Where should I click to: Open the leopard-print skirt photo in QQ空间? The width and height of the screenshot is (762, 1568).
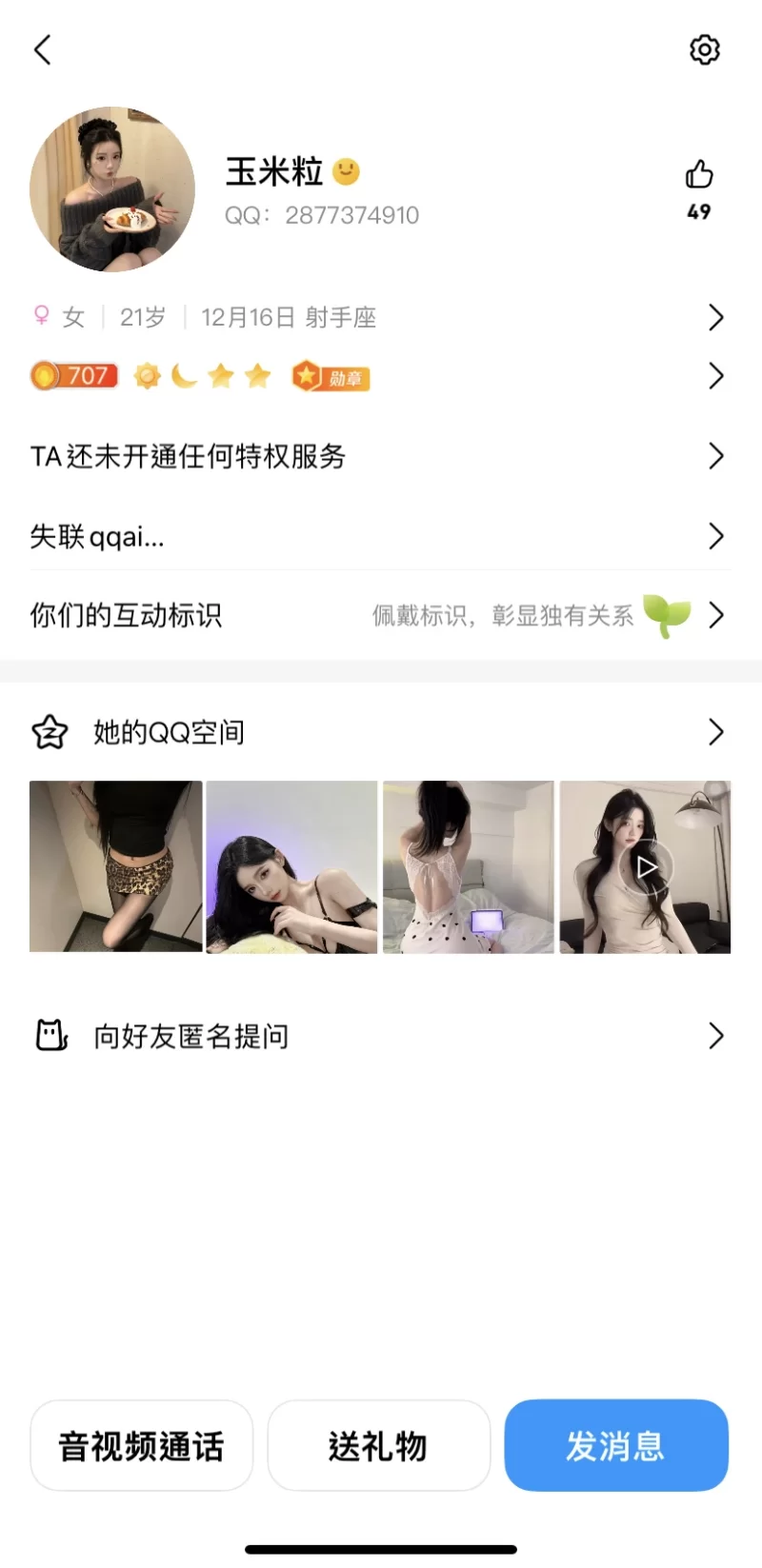point(116,866)
